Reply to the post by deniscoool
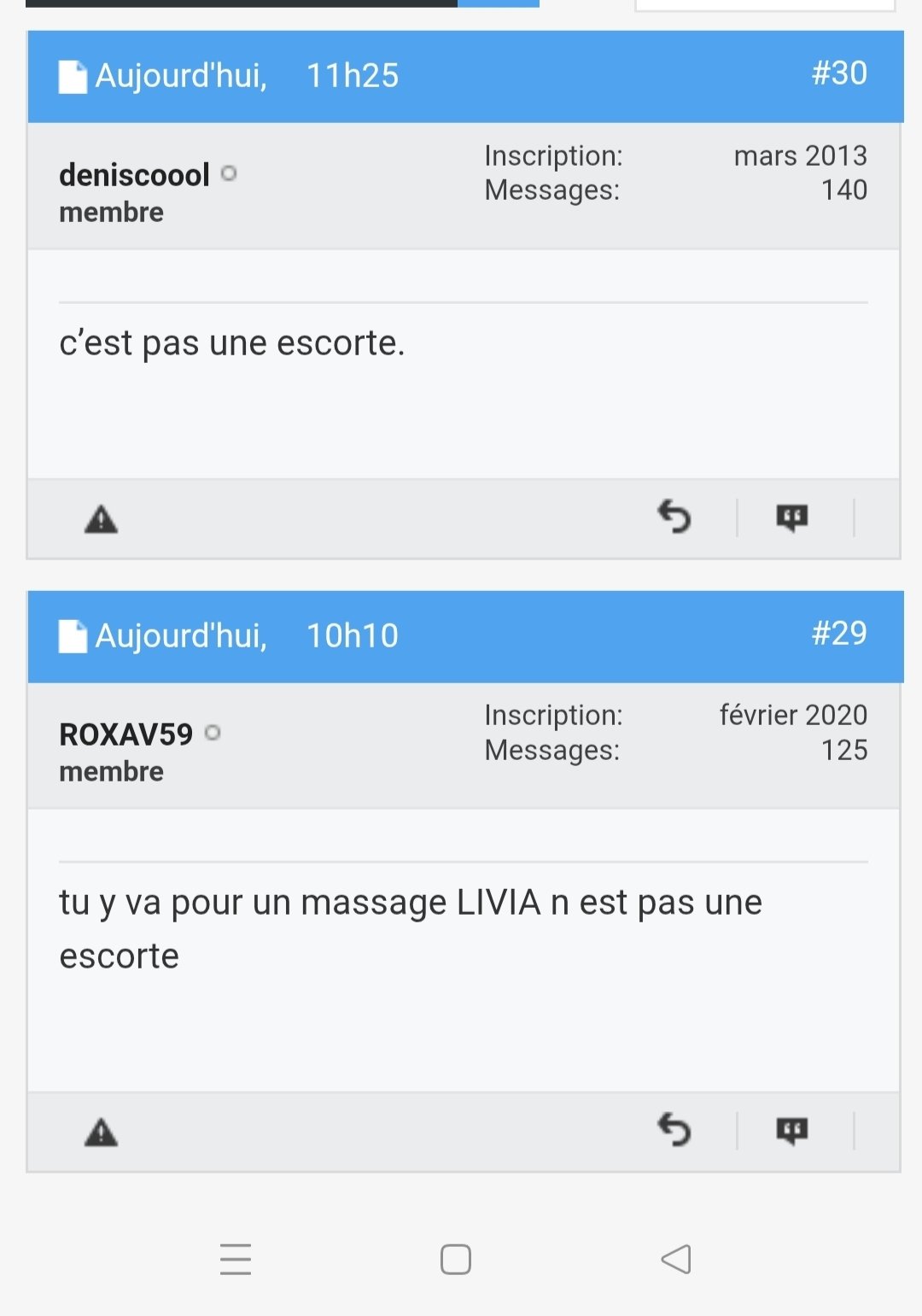 [x=674, y=517]
